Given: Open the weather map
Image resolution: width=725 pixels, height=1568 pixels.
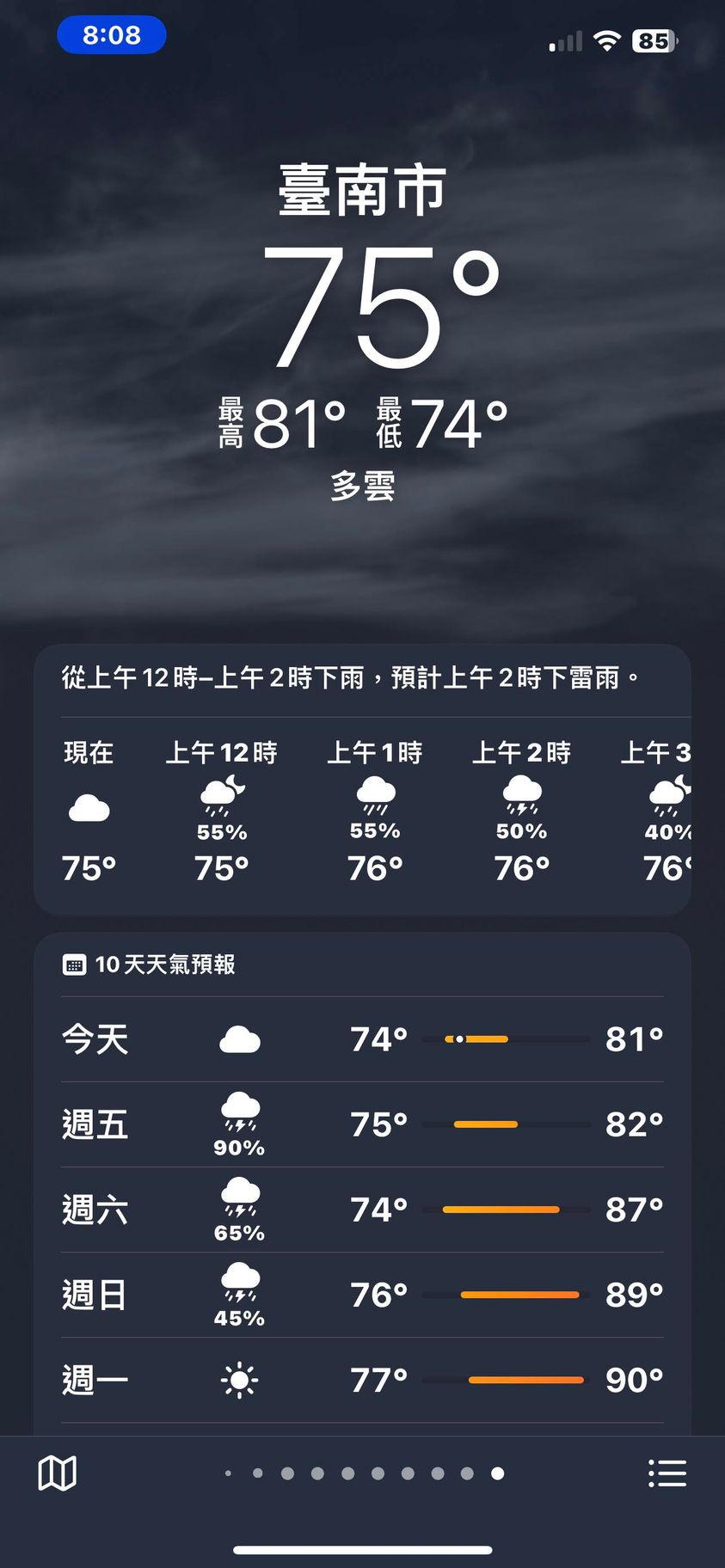Looking at the screenshot, I should (x=58, y=1473).
